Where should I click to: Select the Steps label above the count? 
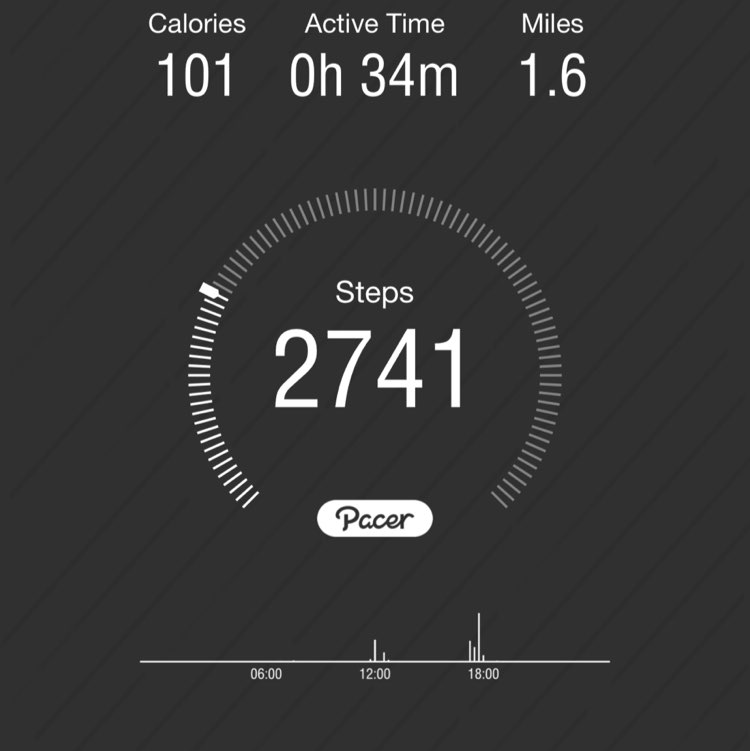[374, 293]
